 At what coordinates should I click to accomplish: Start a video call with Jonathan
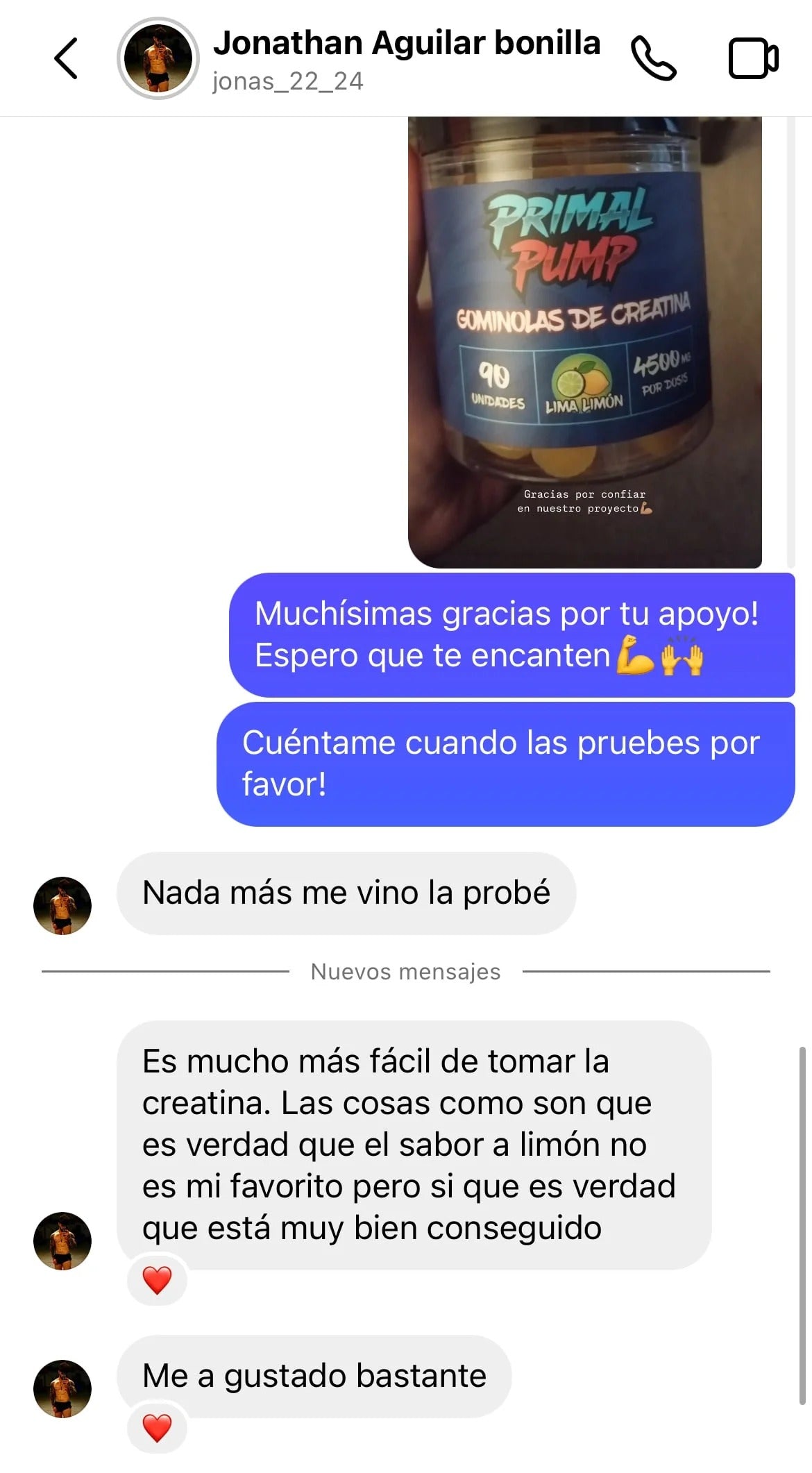coord(753,59)
